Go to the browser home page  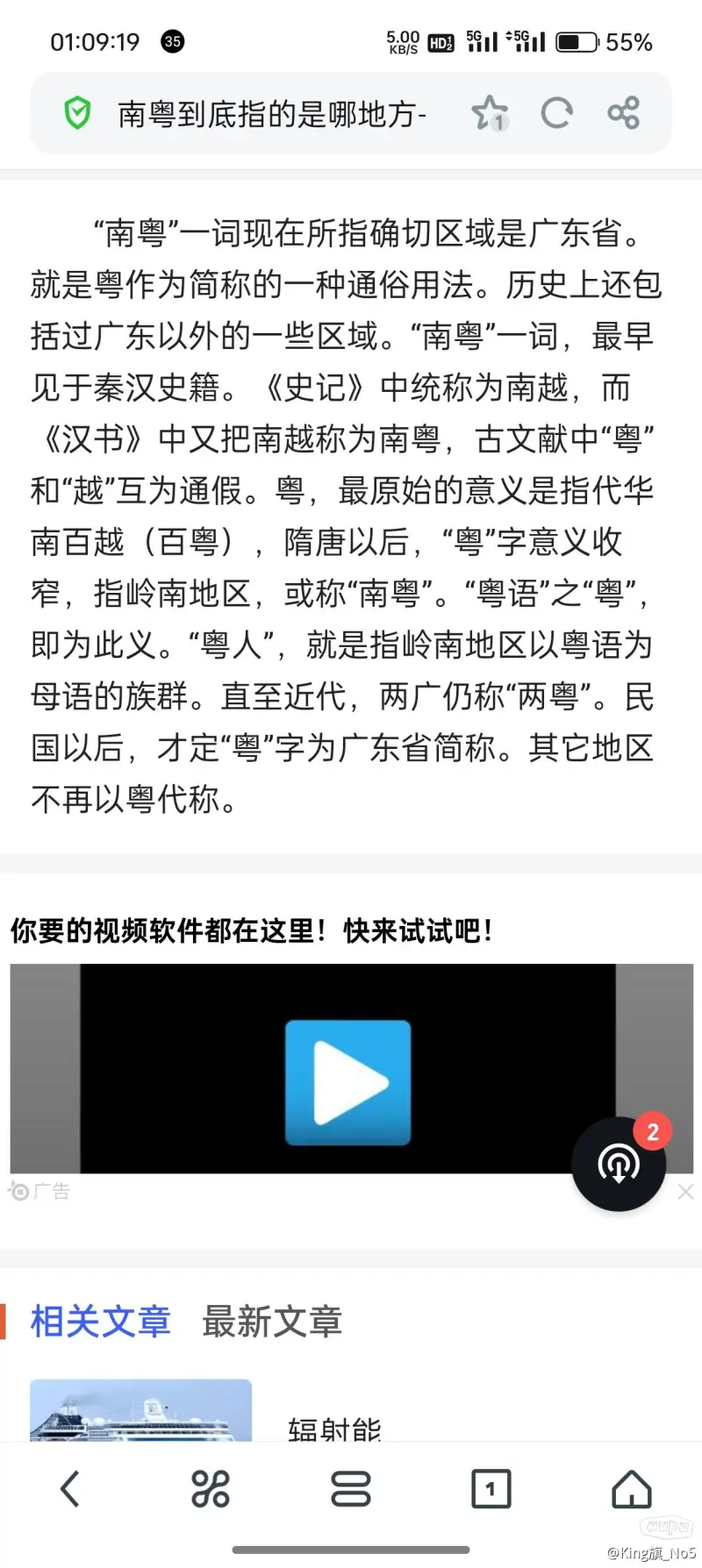[x=632, y=1489]
